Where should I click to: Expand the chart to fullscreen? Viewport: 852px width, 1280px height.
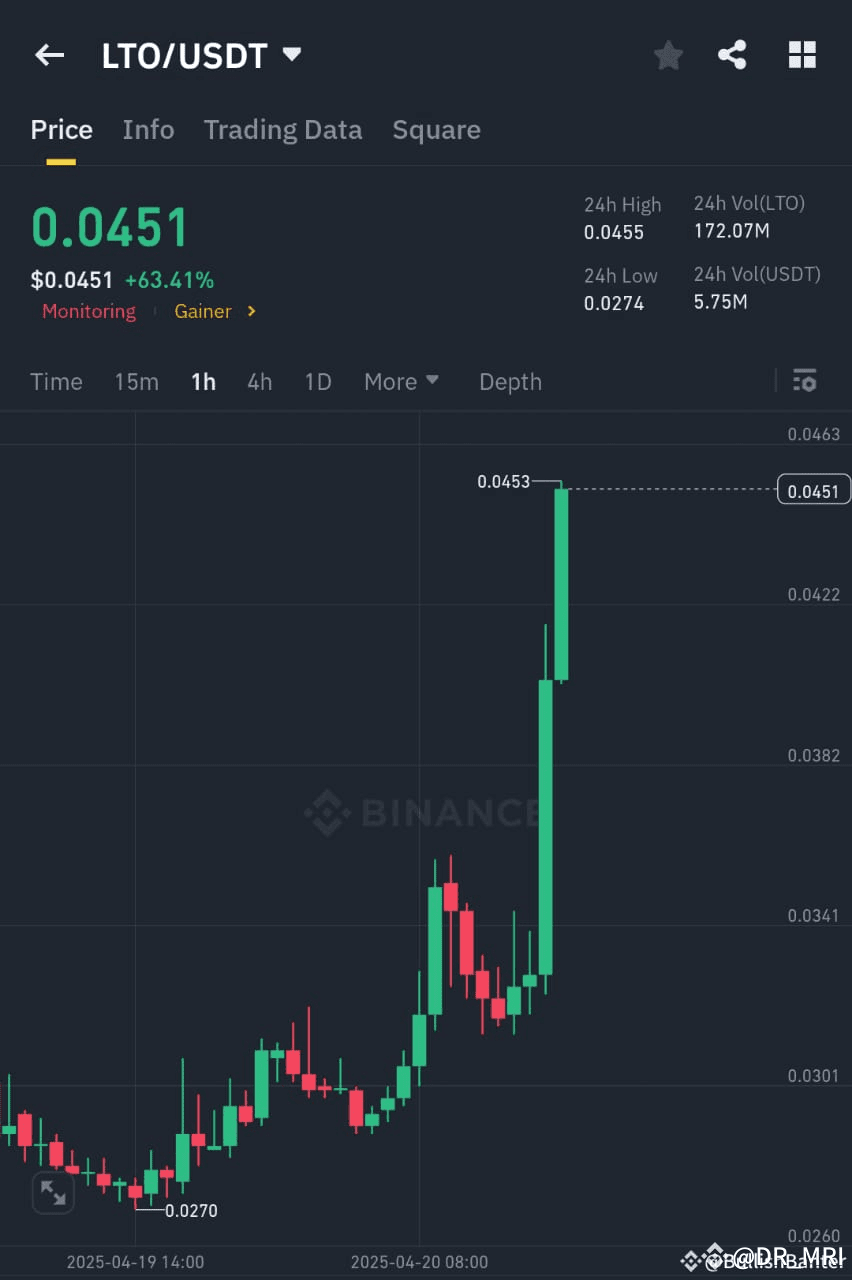pyautogui.click(x=53, y=1192)
